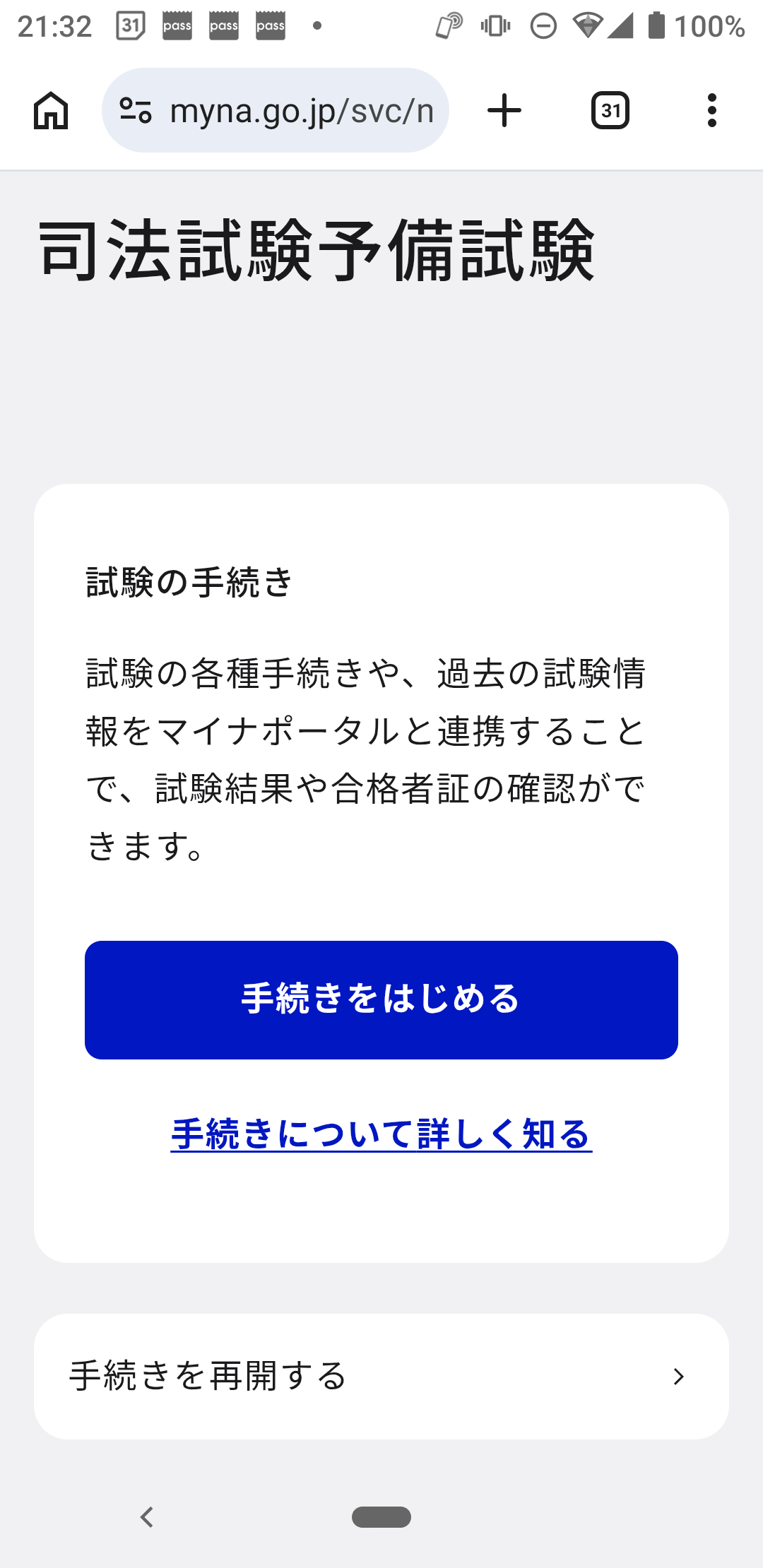Go back with the system back arrow

tap(147, 1516)
